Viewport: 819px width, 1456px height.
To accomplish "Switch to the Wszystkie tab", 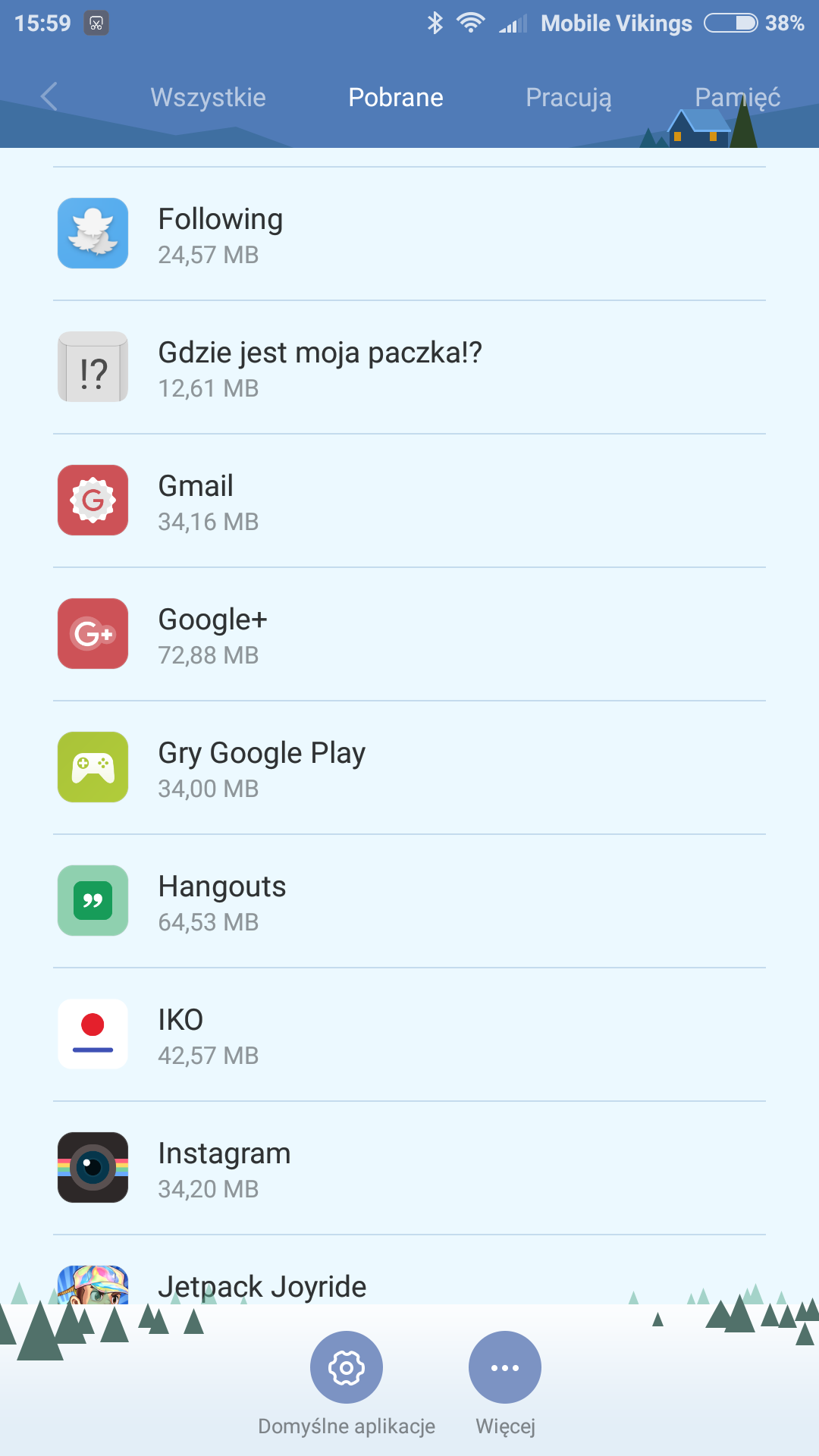I will (208, 97).
